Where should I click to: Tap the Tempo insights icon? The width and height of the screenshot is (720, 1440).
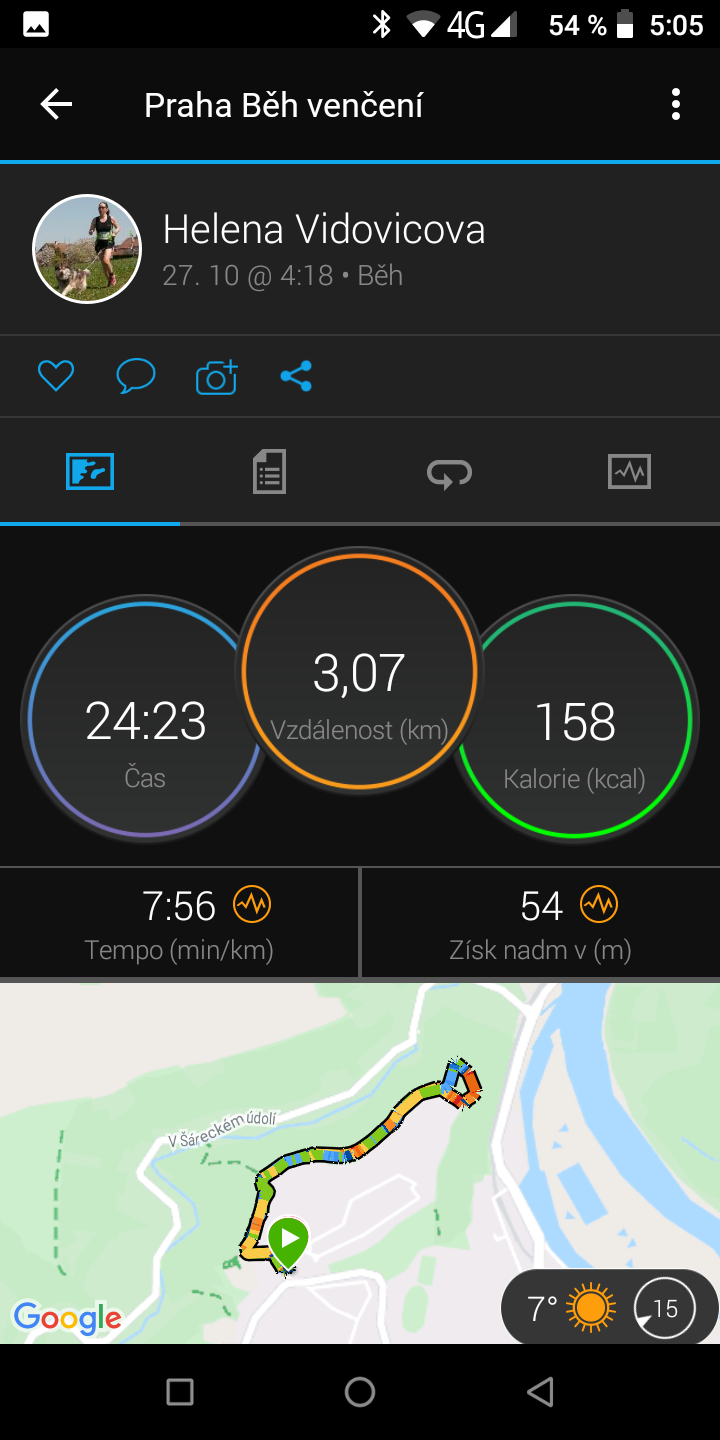tap(252, 905)
